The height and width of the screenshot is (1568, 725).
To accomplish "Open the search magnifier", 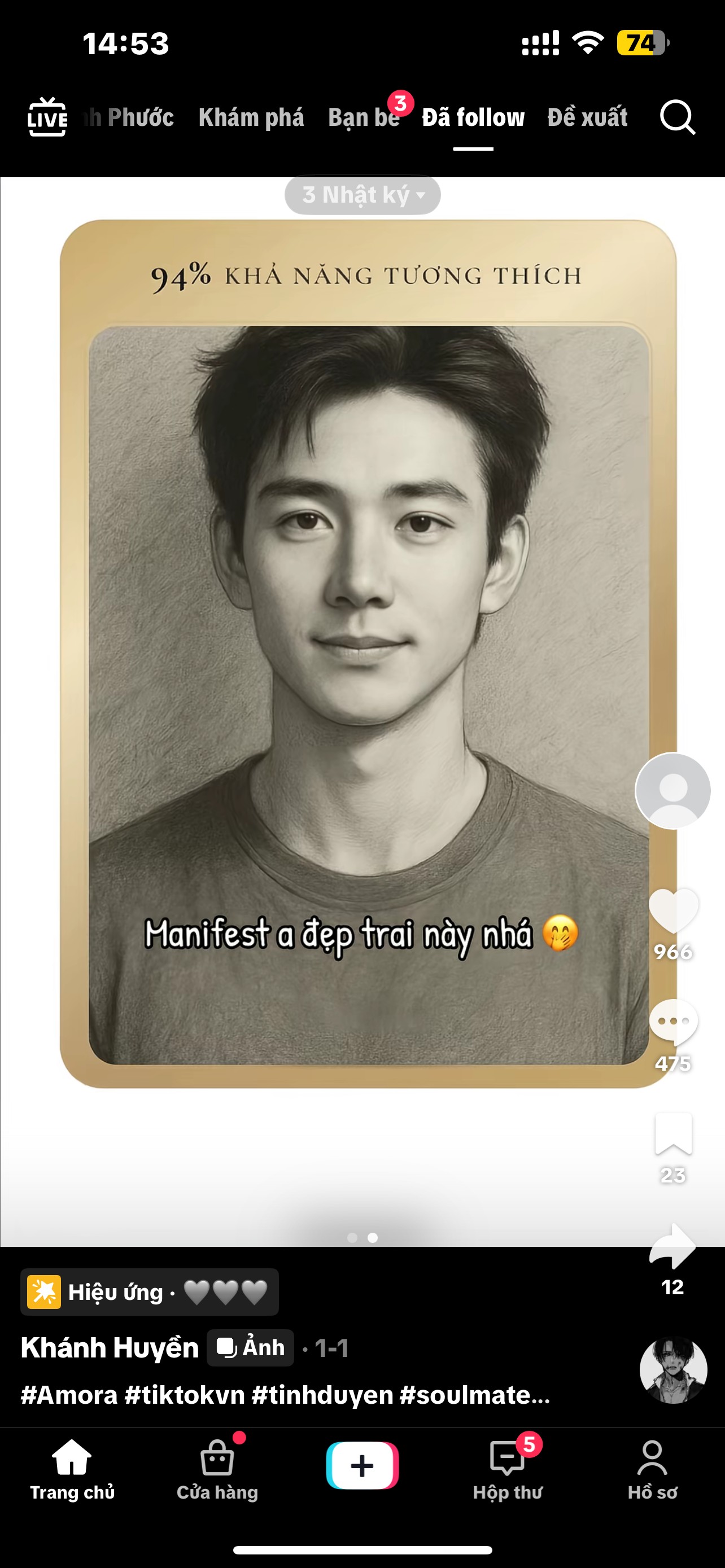I will pyautogui.click(x=677, y=117).
